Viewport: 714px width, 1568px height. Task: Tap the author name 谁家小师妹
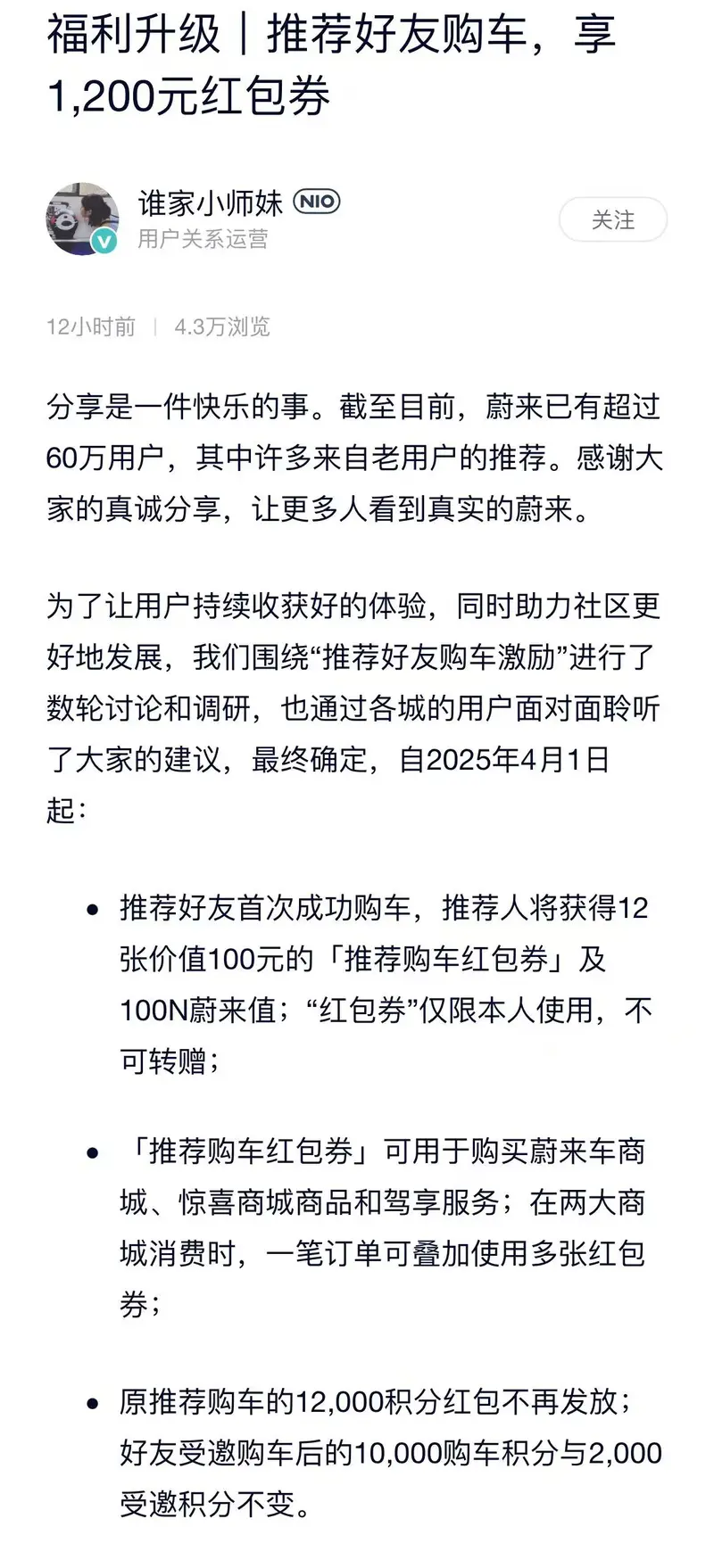pyautogui.click(x=210, y=203)
